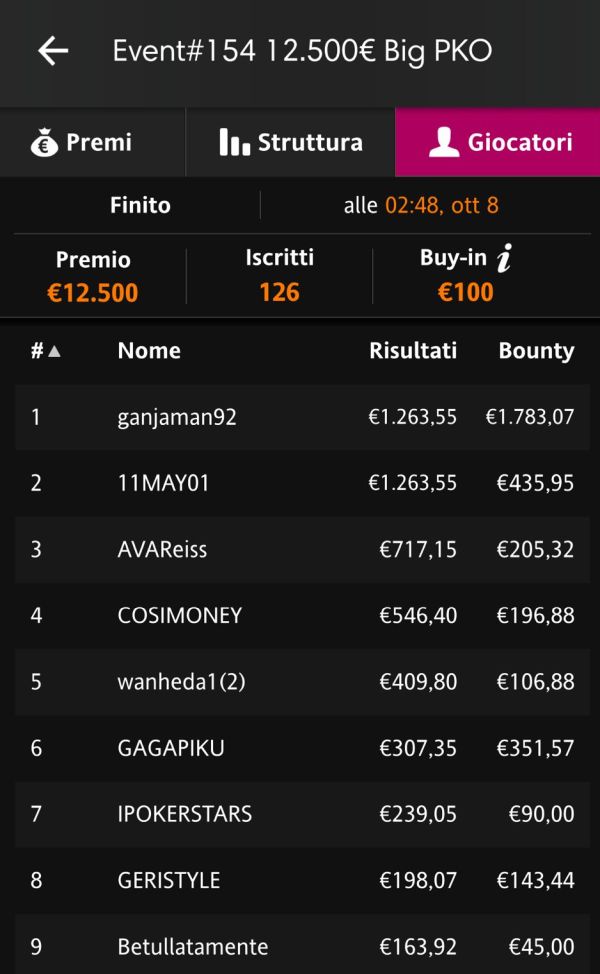Screen dimensions: 600x974
Task: Open wanheda1(2) player entry
Action: (x=302, y=681)
